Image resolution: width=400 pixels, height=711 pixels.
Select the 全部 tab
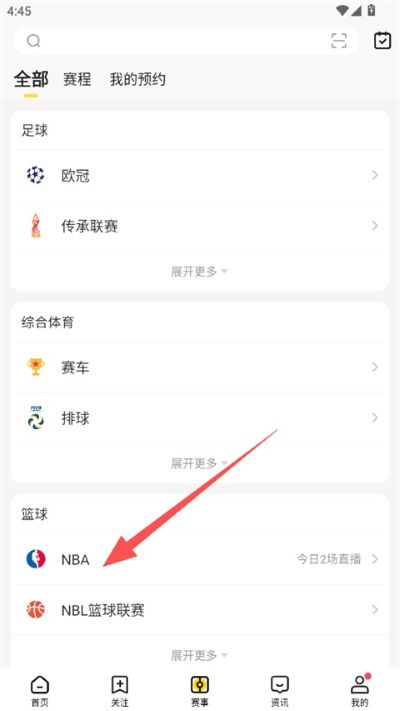pyautogui.click(x=31, y=79)
